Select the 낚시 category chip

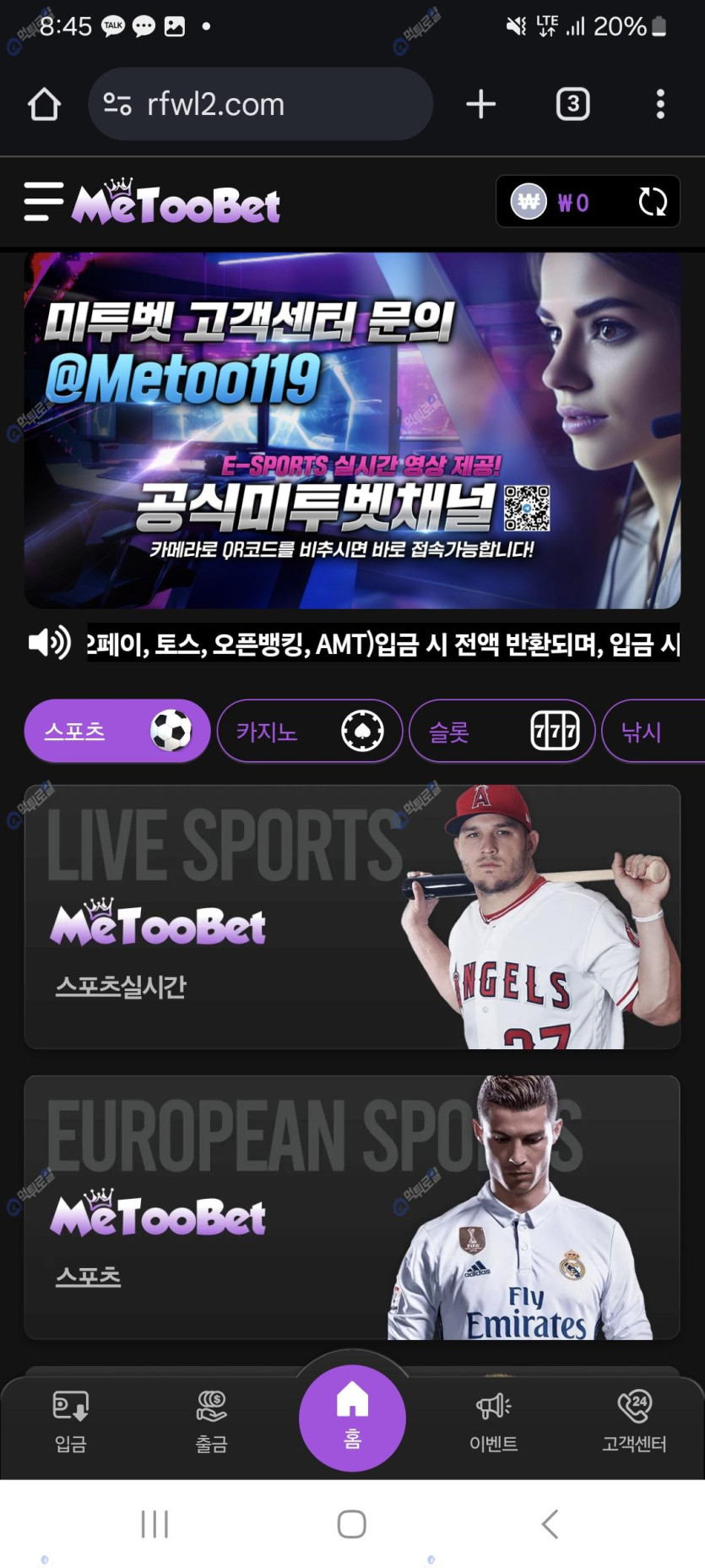click(x=652, y=731)
